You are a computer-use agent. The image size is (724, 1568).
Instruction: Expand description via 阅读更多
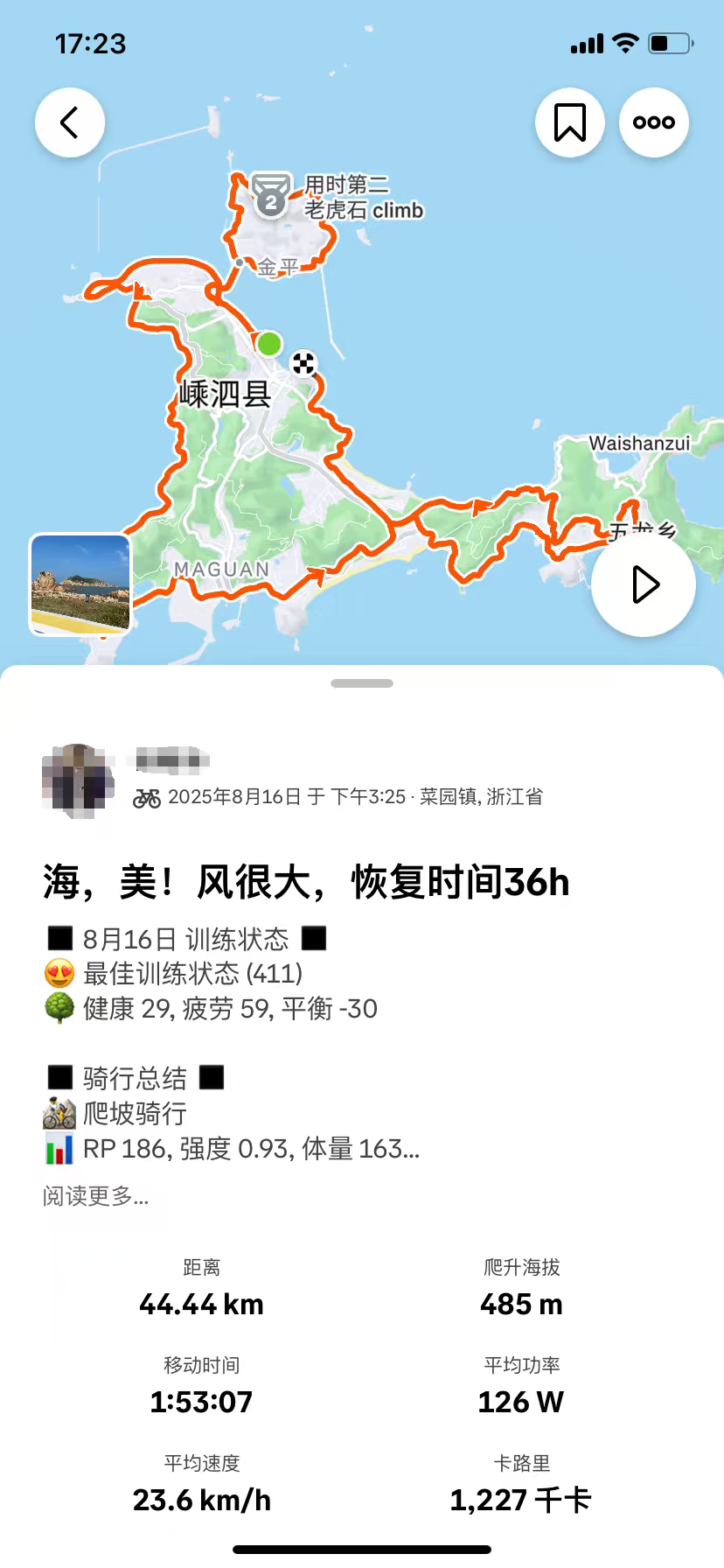pos(95,1196)
